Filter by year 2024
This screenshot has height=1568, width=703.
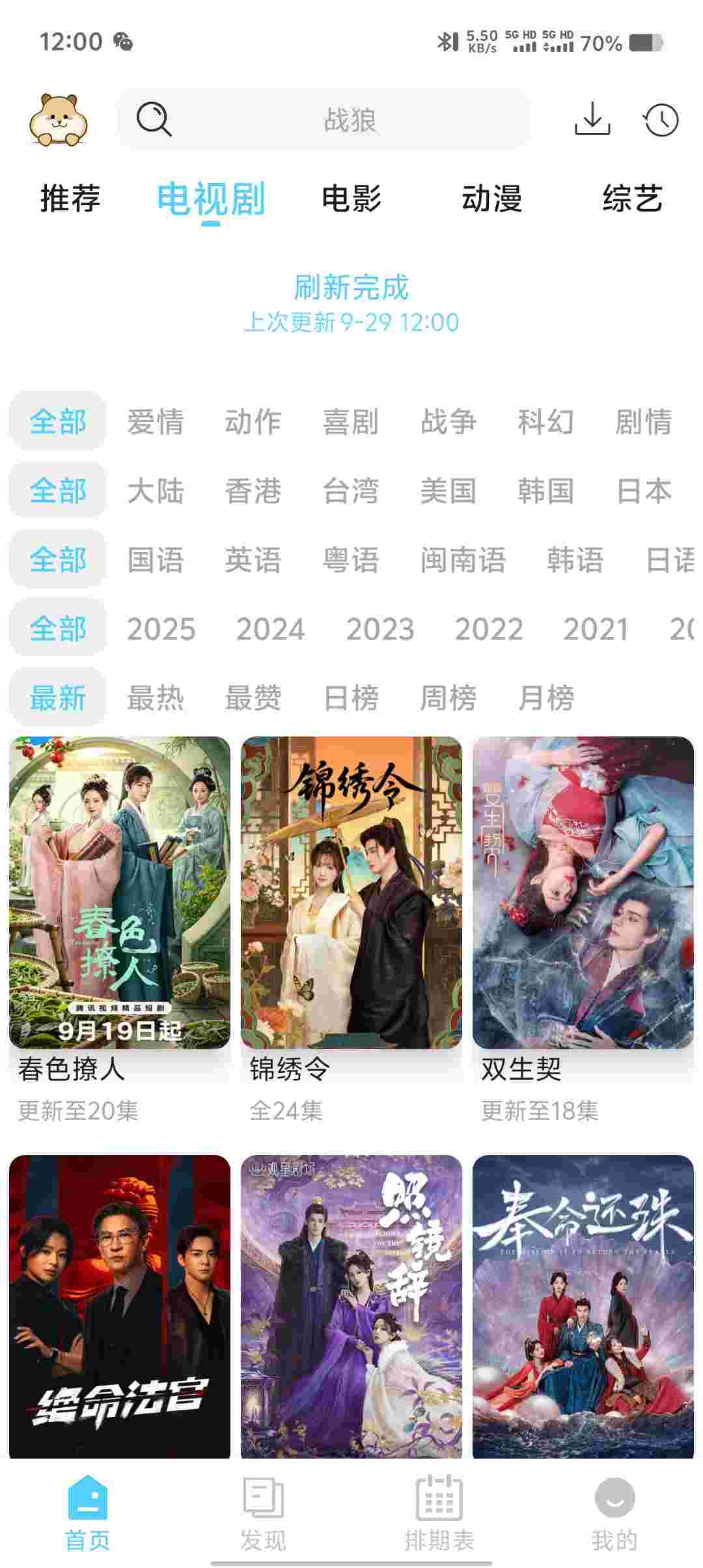270,629
